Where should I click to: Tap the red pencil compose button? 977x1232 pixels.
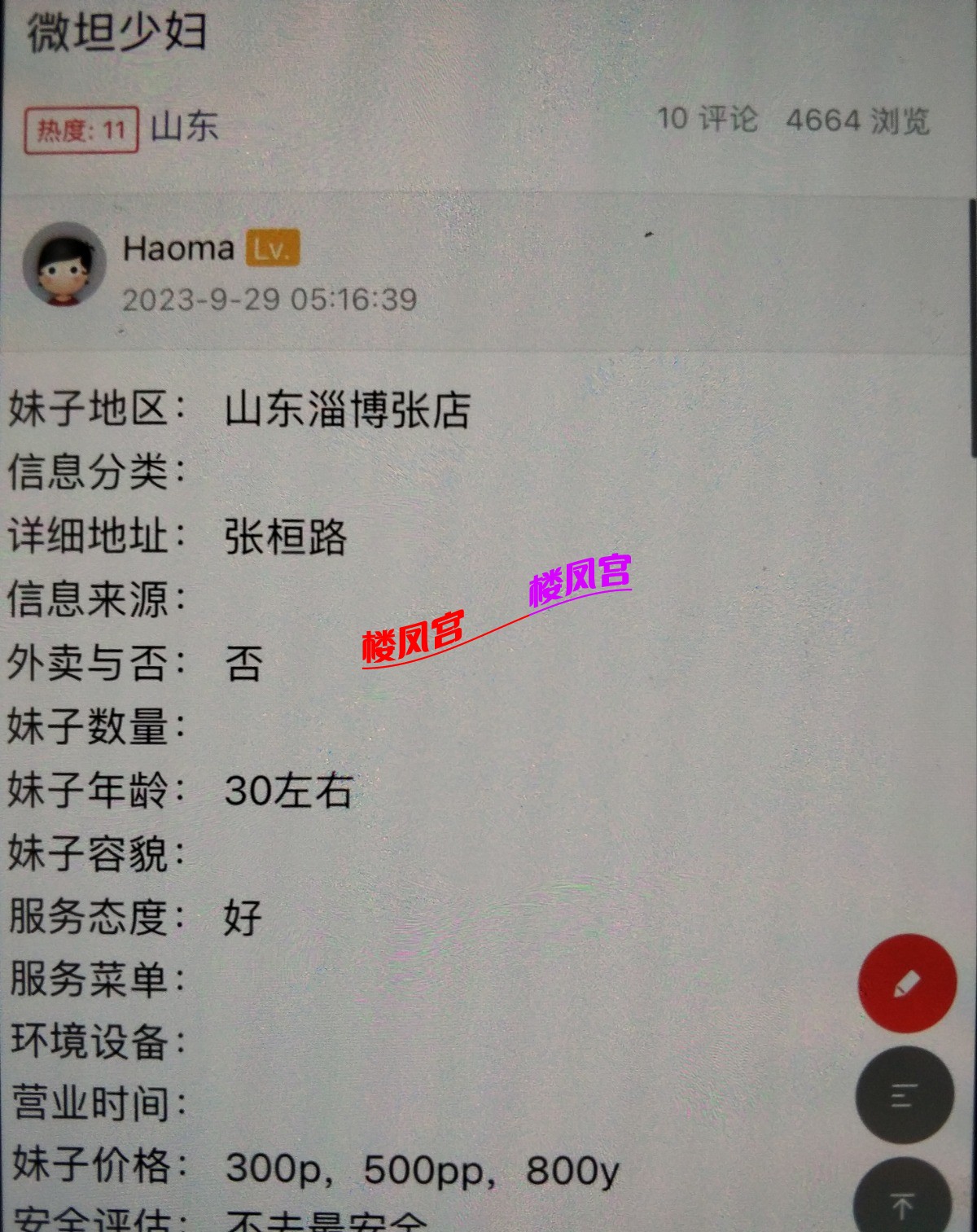click(x=907, y=983)
